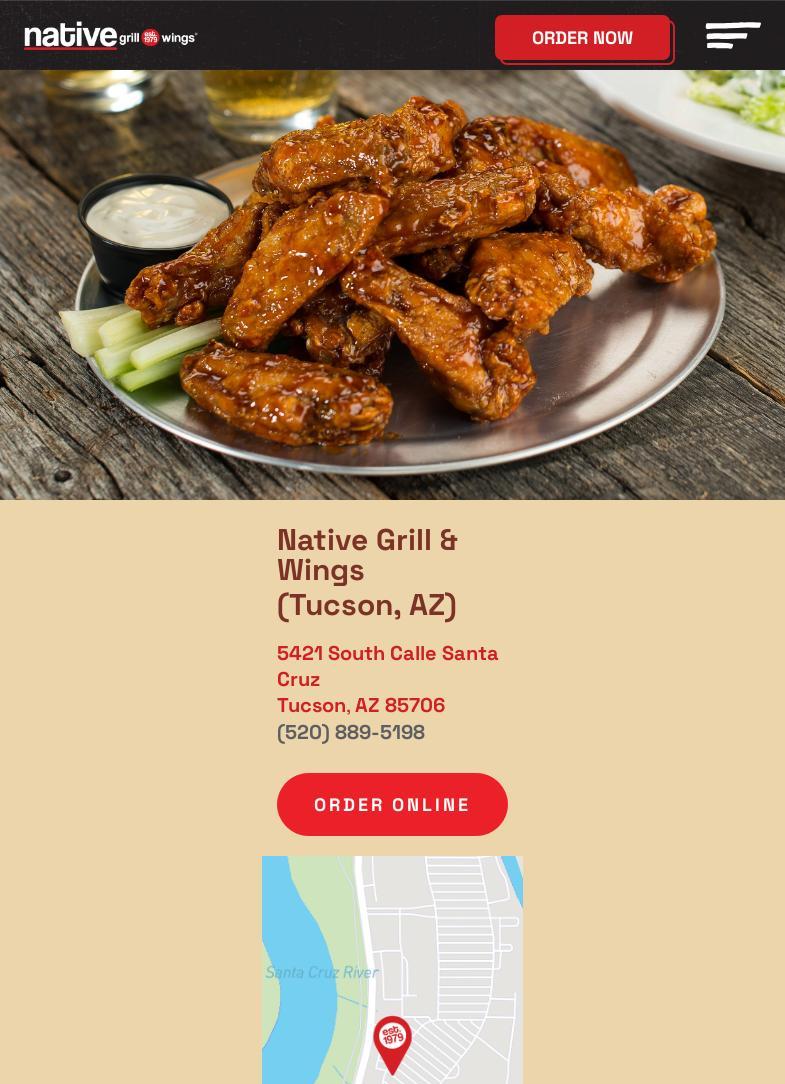
Task: Open the 5421 South Calle Santa Cruz address link
Action: (x=386, y=678)
